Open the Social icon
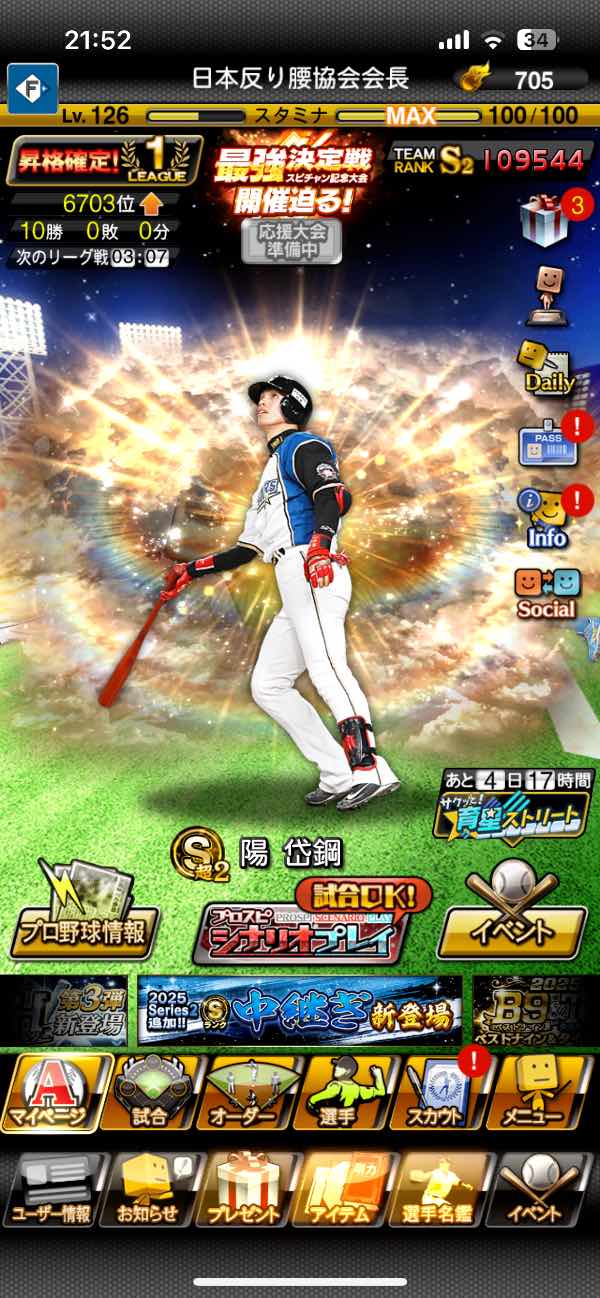 click(546, 594)
